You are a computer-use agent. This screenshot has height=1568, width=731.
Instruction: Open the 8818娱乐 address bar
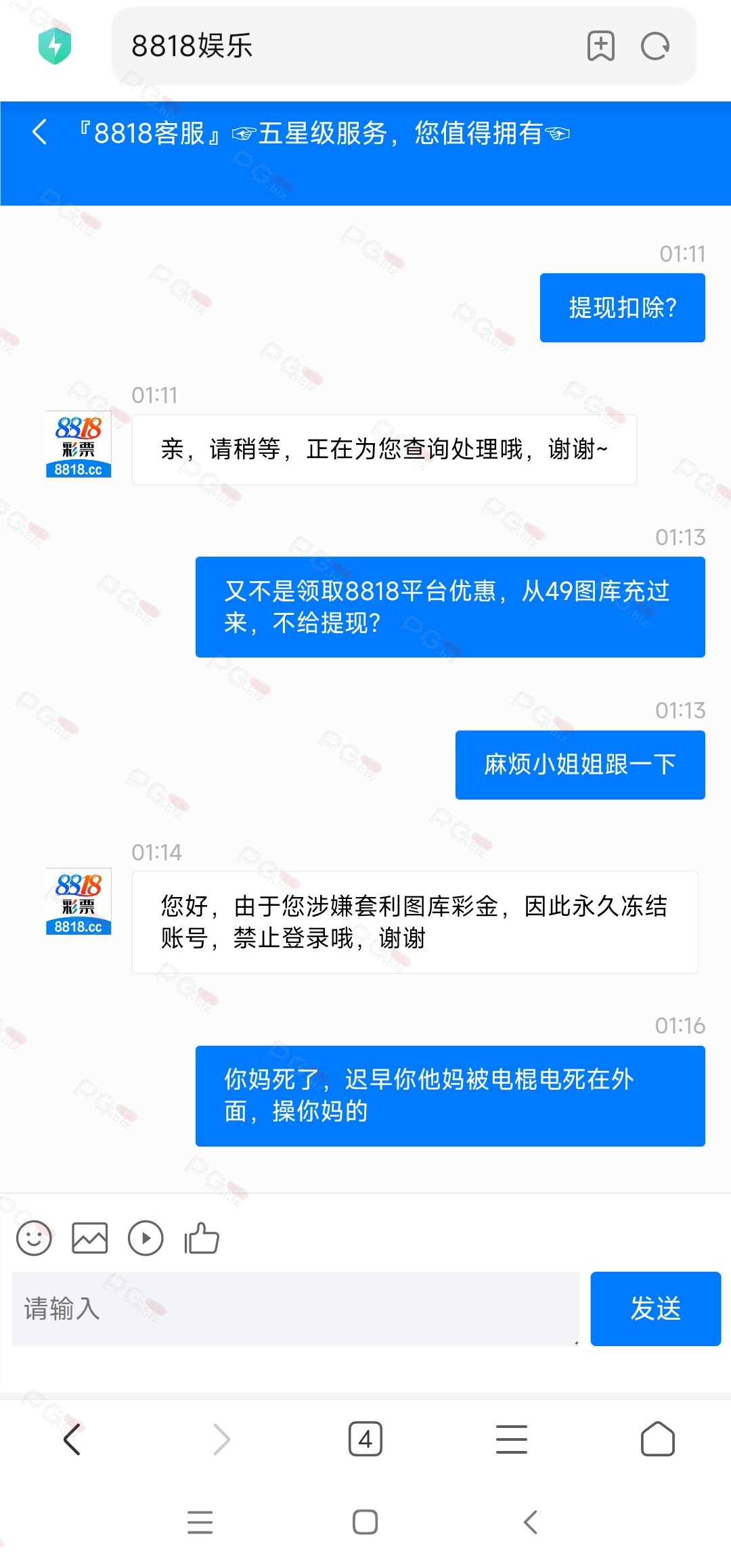pyautogui.click(x=344, y=46)
